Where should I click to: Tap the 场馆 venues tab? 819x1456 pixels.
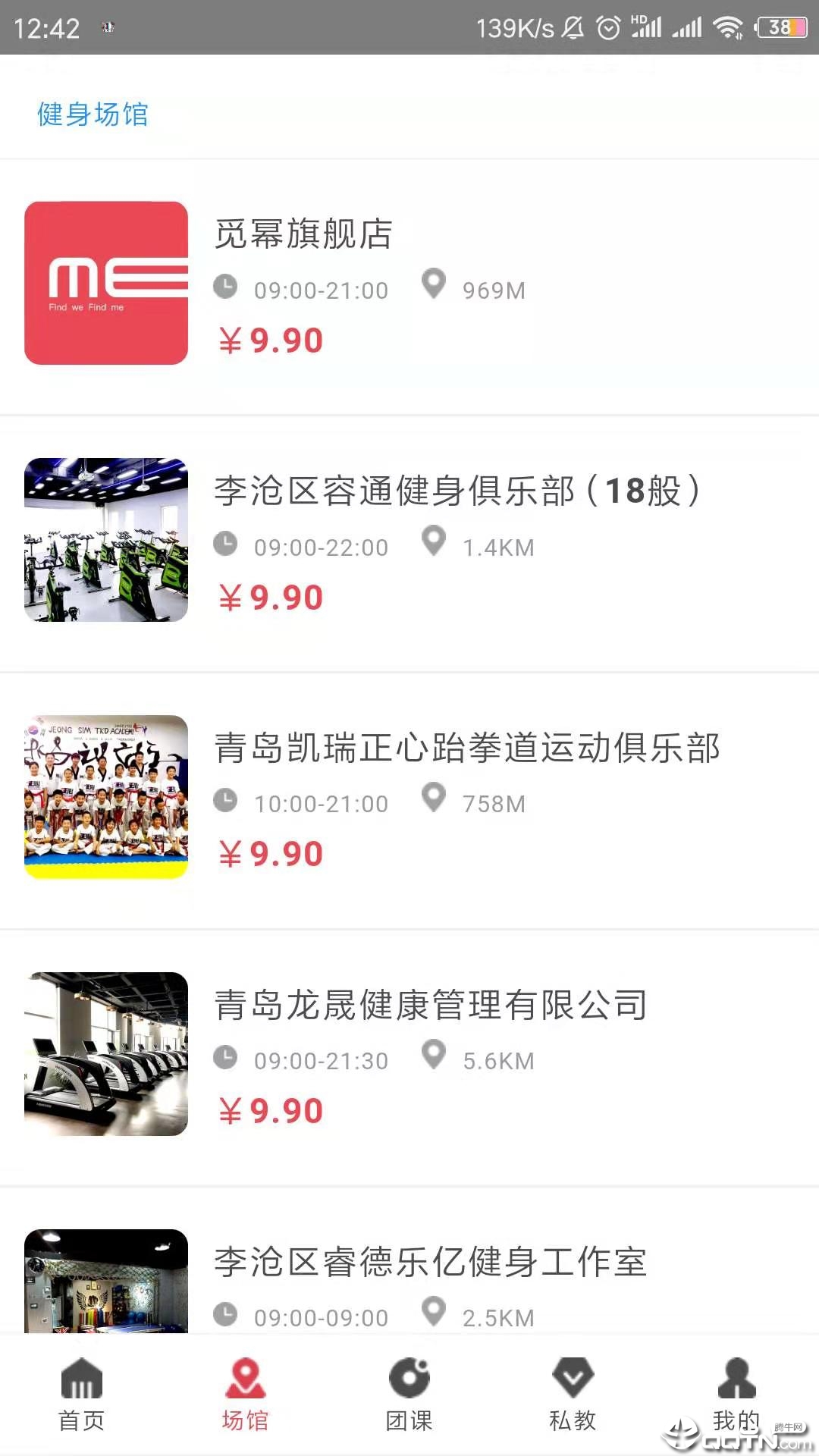click(x=245, y=1395)
